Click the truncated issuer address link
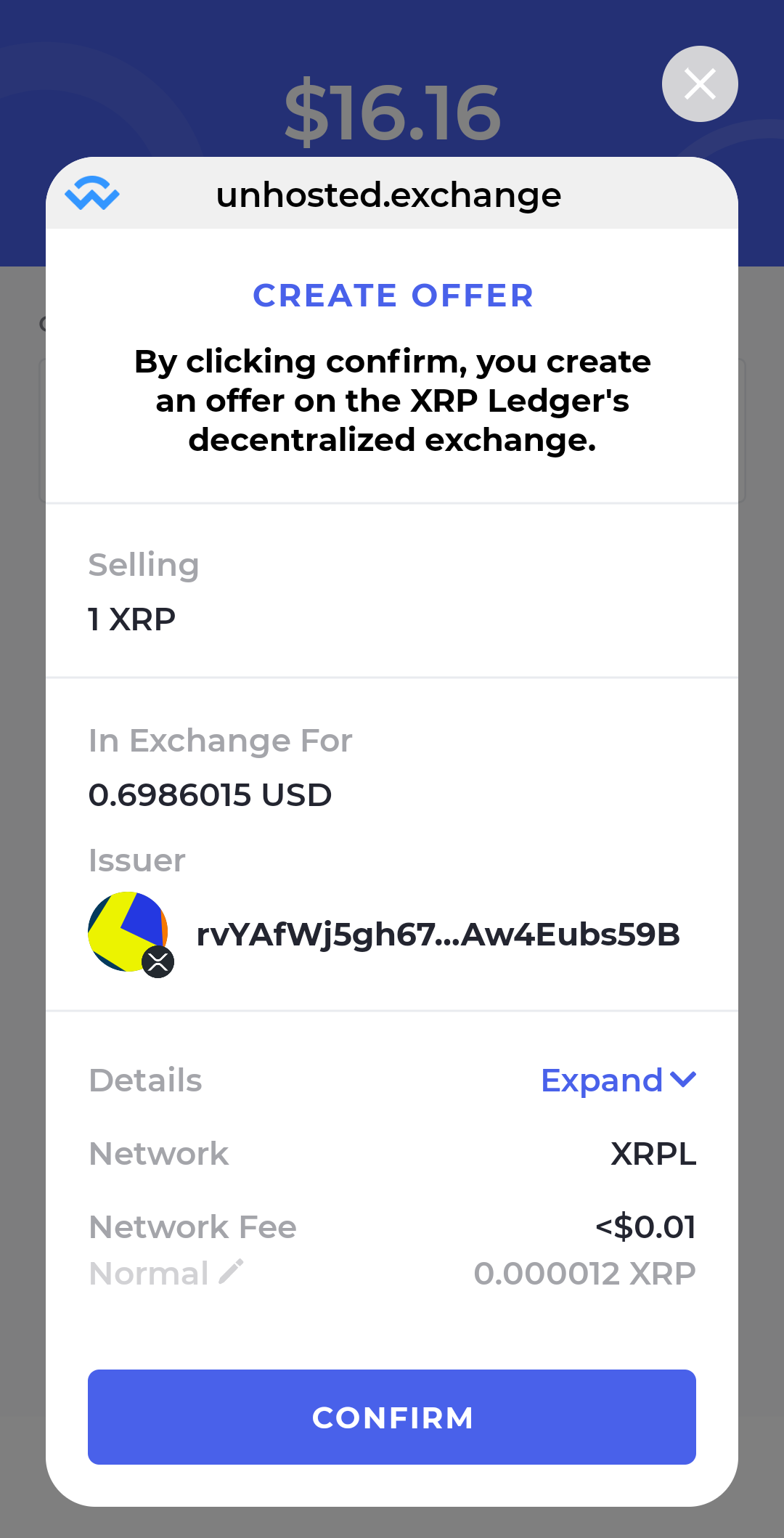784x1538 pixels. 438,935
